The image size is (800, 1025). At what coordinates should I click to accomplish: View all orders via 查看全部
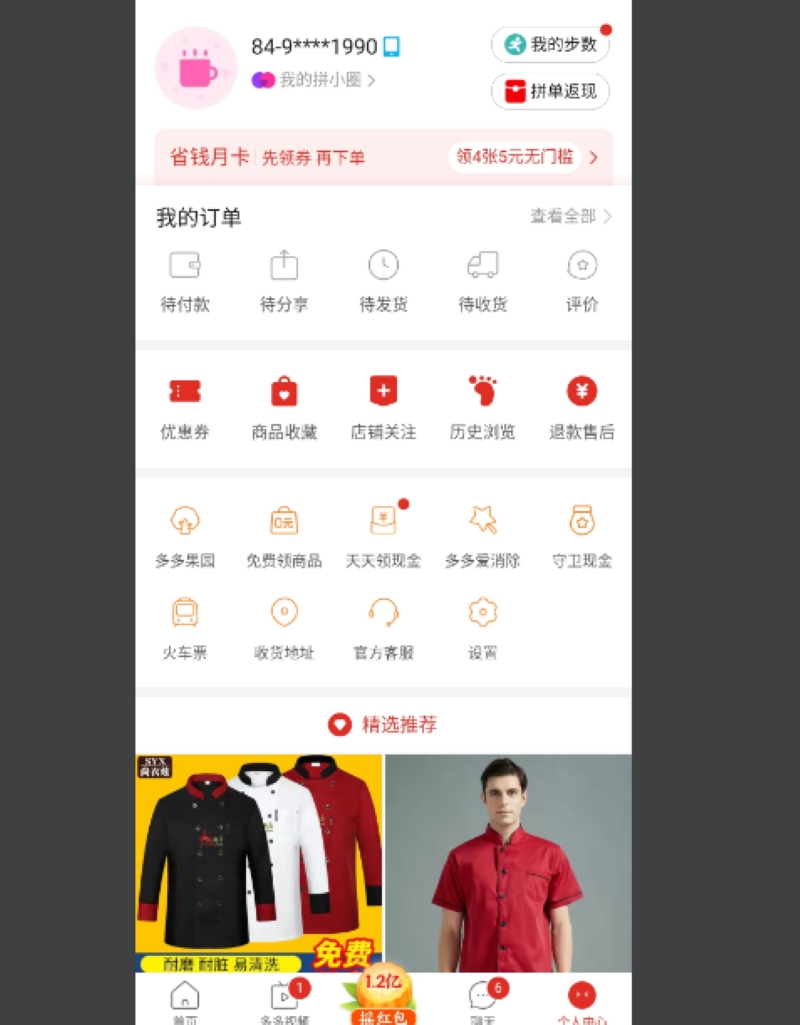pos(570,216)
